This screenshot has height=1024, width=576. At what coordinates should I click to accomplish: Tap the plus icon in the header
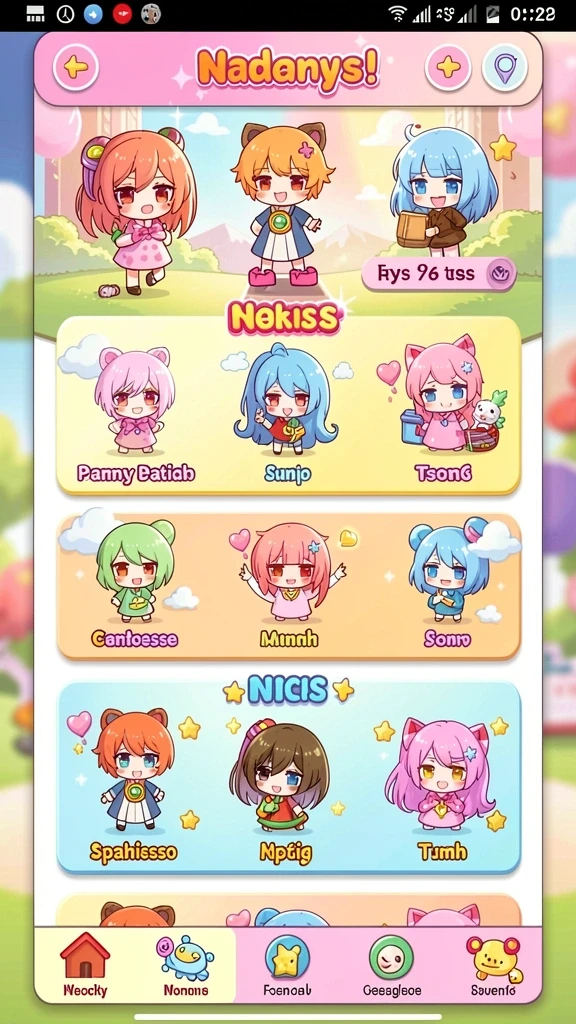pos(448,67)
